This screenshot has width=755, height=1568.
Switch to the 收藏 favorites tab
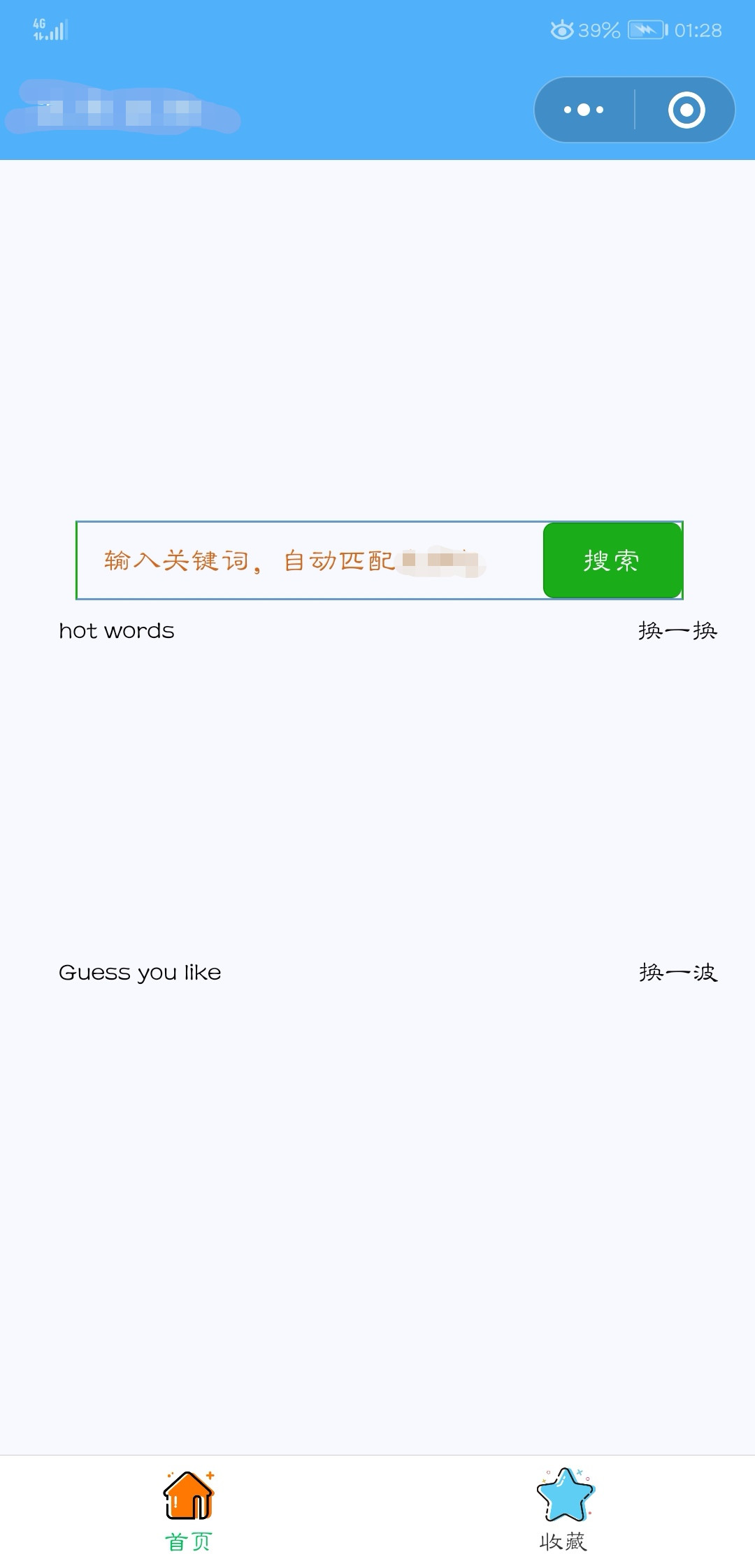click(565, 1511)
